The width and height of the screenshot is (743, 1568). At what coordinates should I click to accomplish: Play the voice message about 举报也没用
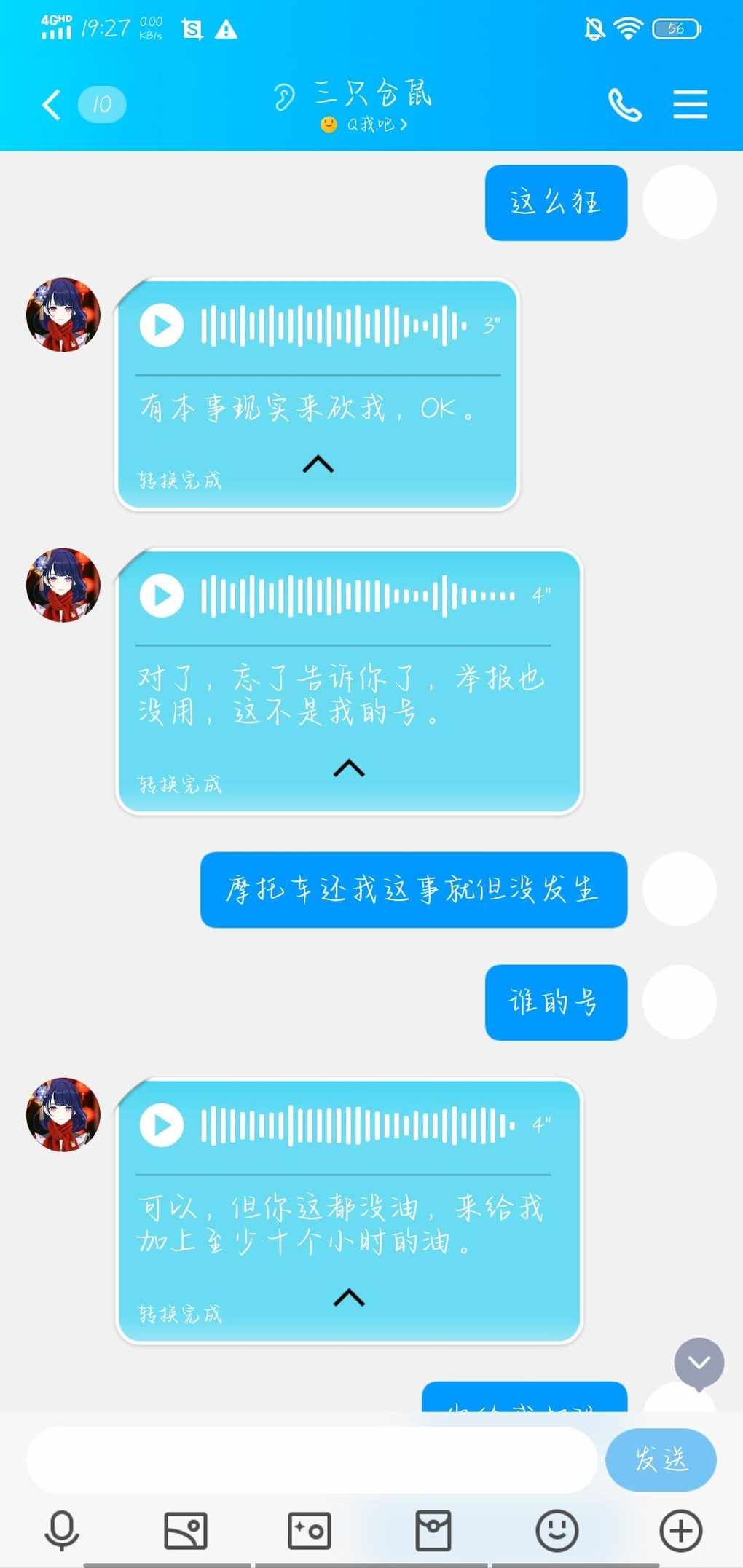162,595
